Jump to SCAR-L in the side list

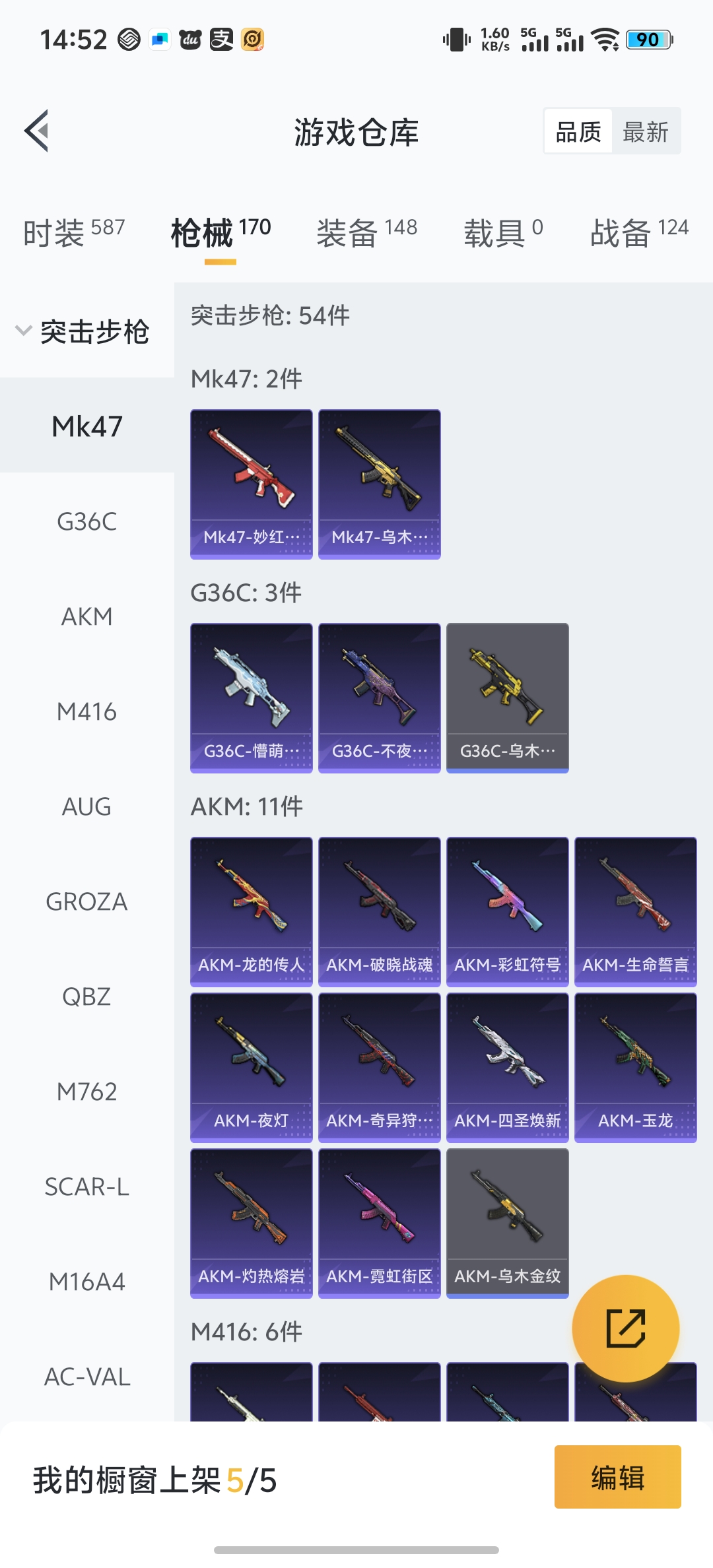[x=86, y=1187]
